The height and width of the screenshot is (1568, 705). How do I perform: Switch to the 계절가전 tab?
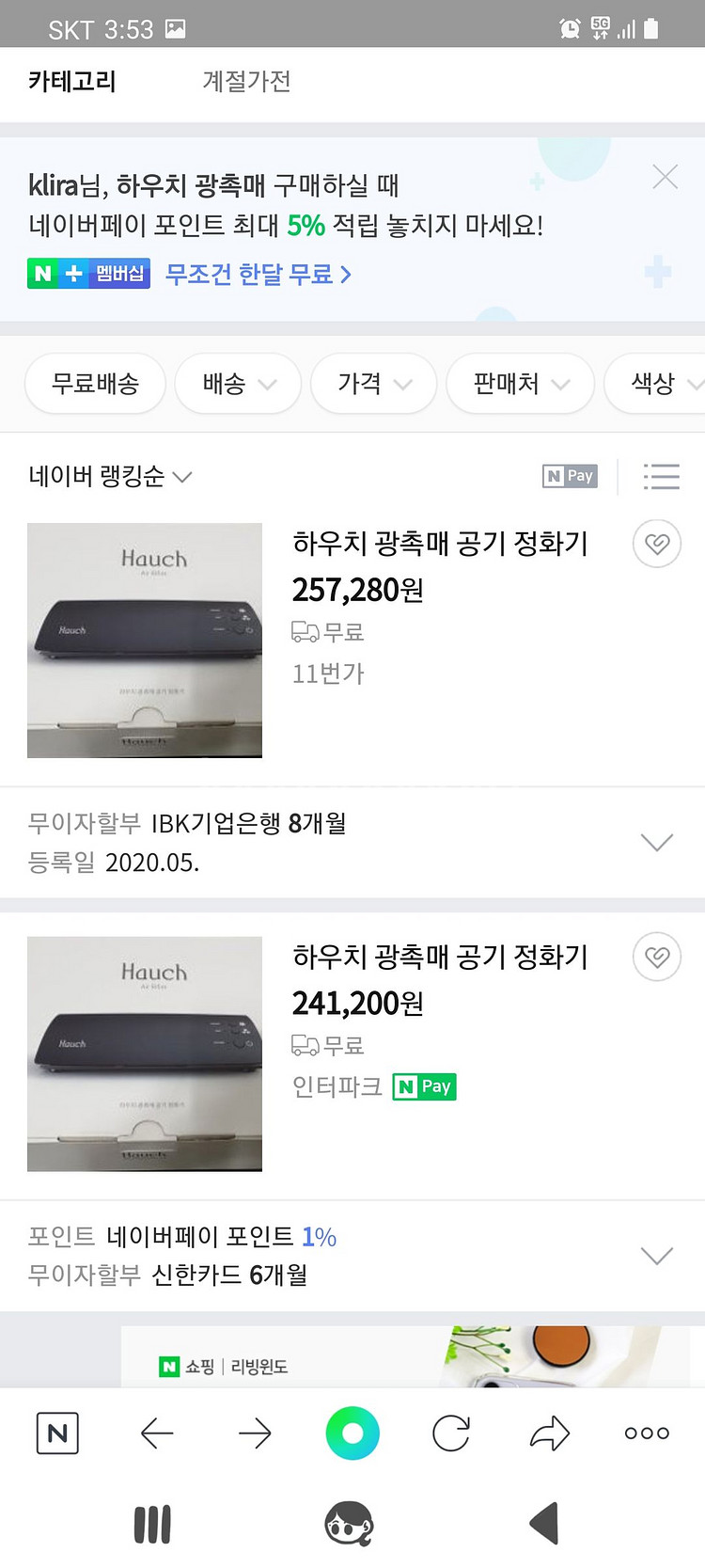(x=248, y=82)
